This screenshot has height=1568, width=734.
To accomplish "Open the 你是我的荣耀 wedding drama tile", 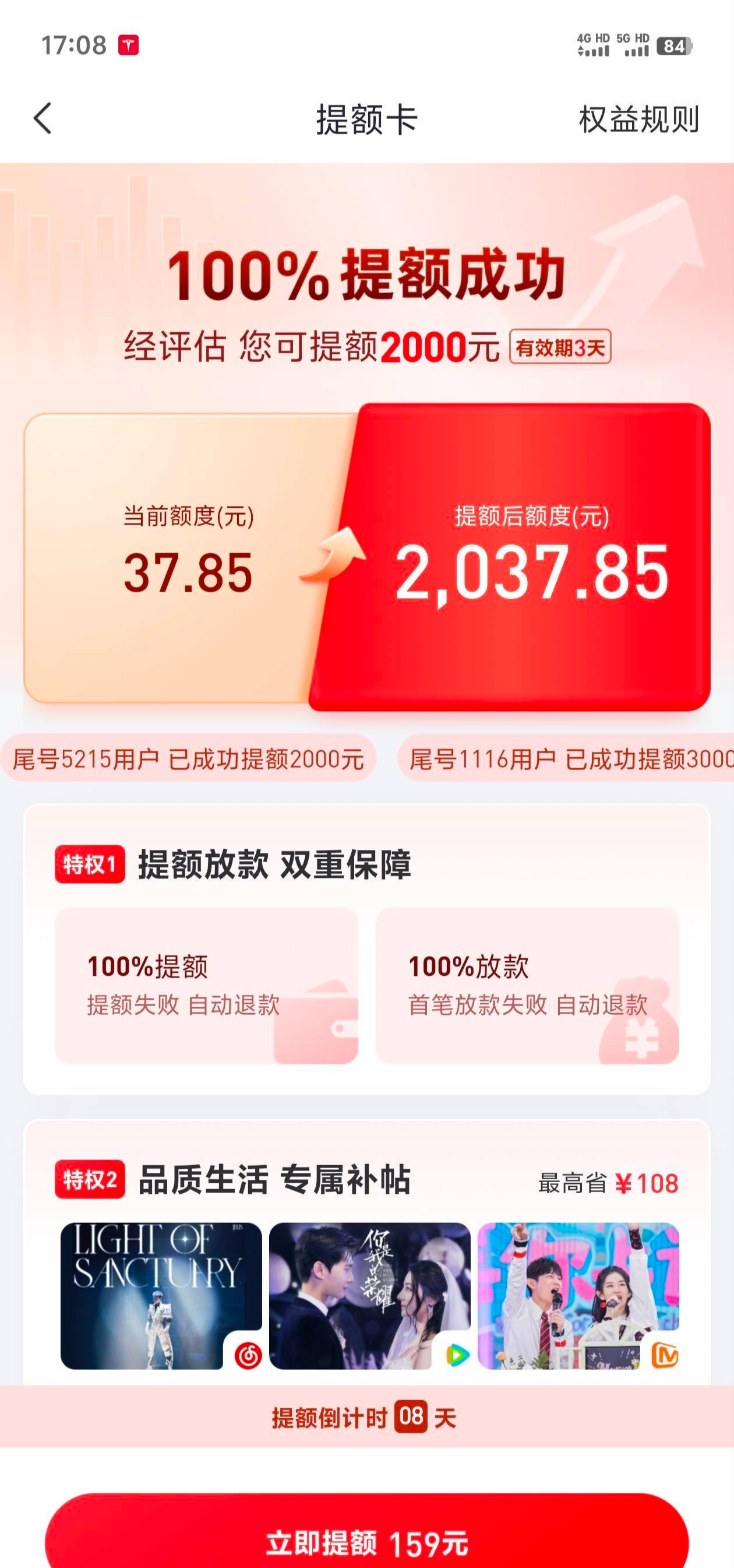I will pos(370,1296).
